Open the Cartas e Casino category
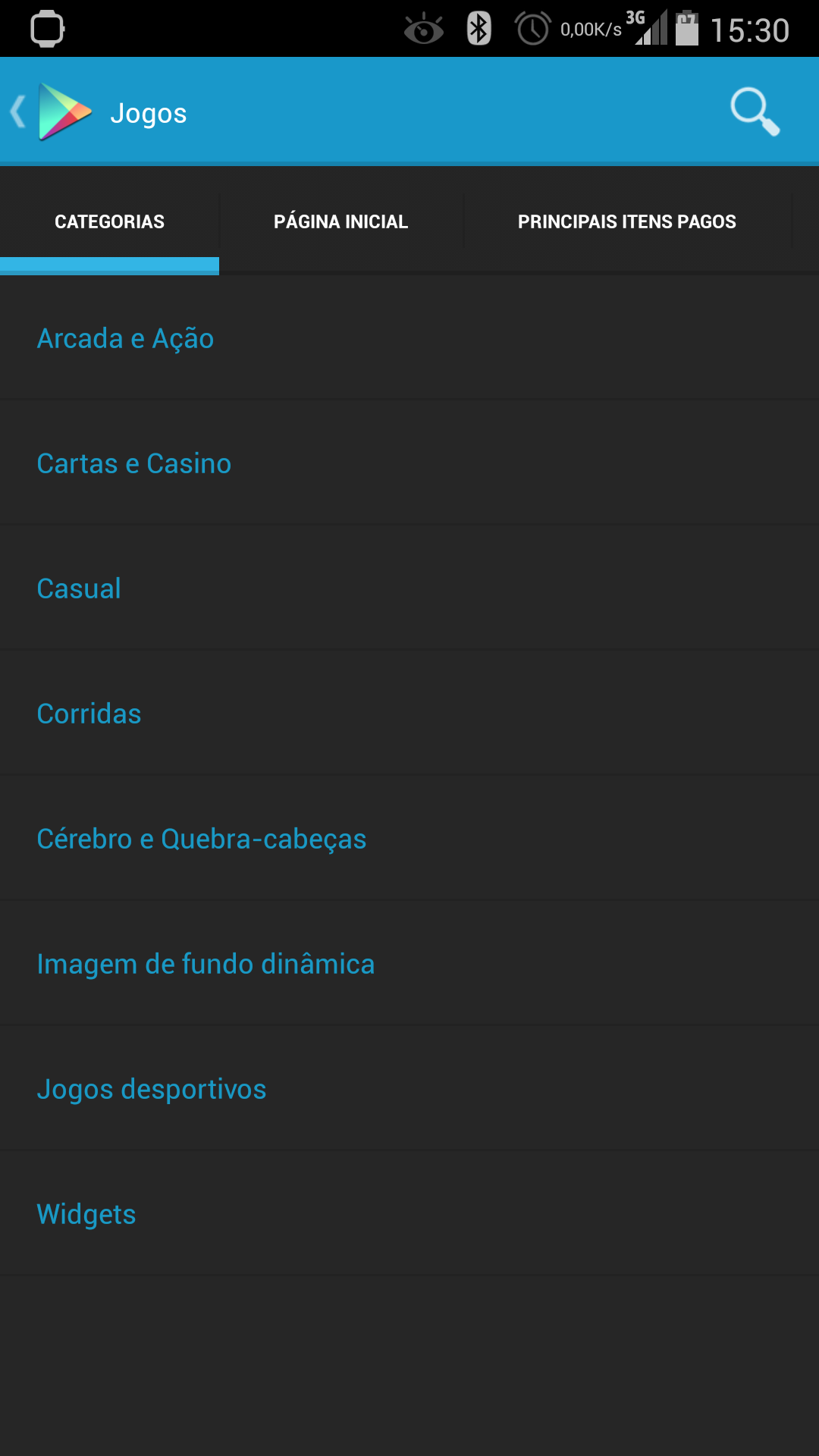The image size is (819, 1456). point(409,463)
